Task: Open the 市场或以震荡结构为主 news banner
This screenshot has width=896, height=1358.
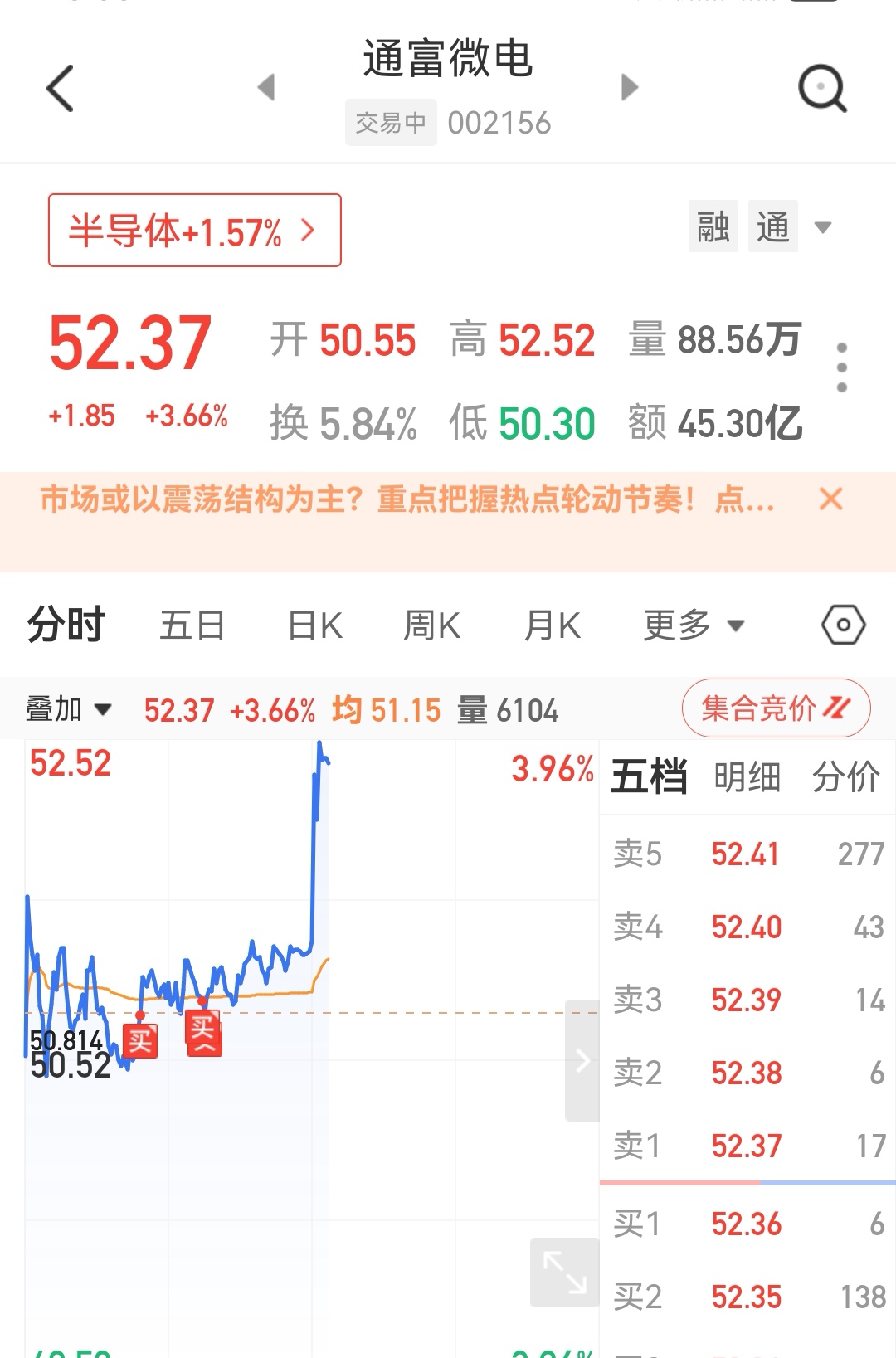Action: click(x=407, y=500)
